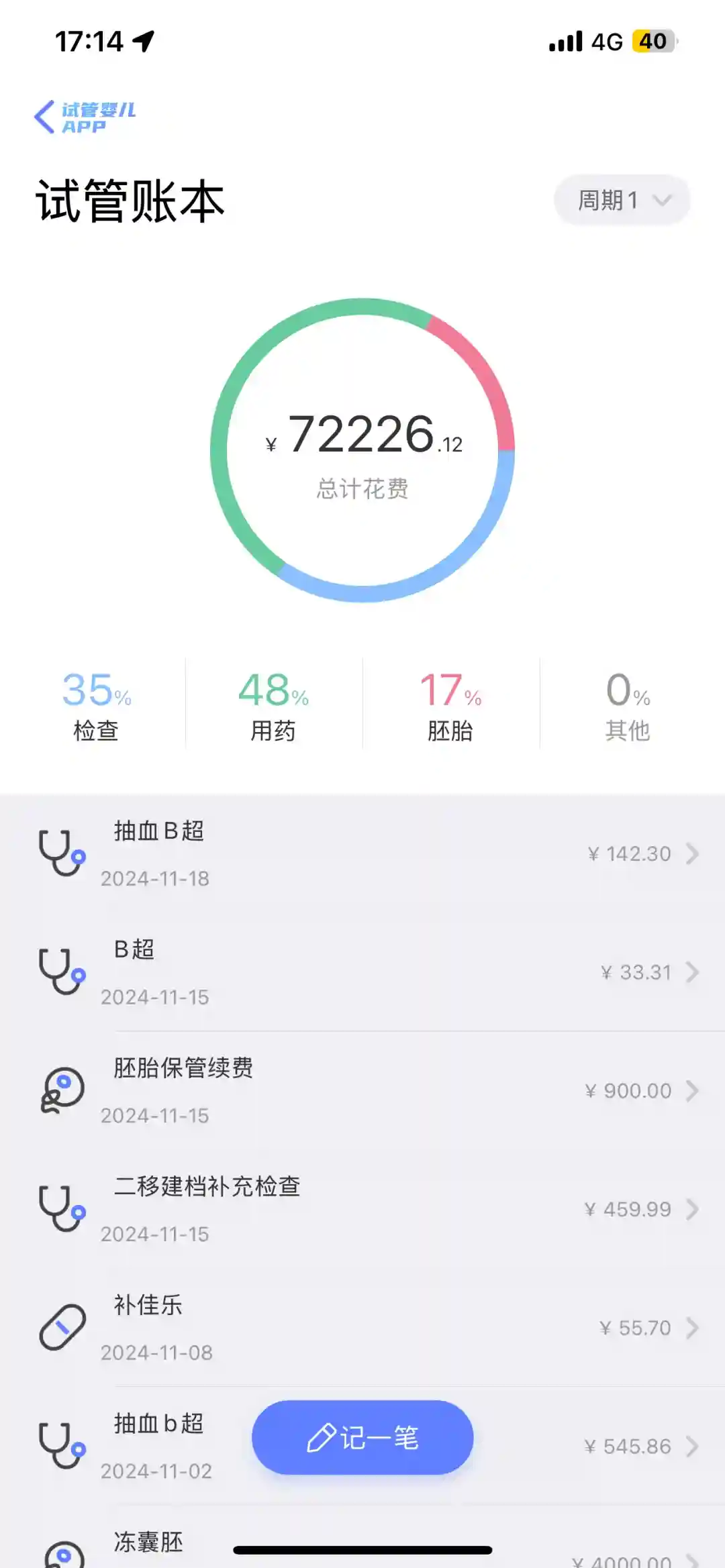The image size is (725, 1568).
Task: Open the 补佳乐 medication expense
Action: click(362, 1328)
